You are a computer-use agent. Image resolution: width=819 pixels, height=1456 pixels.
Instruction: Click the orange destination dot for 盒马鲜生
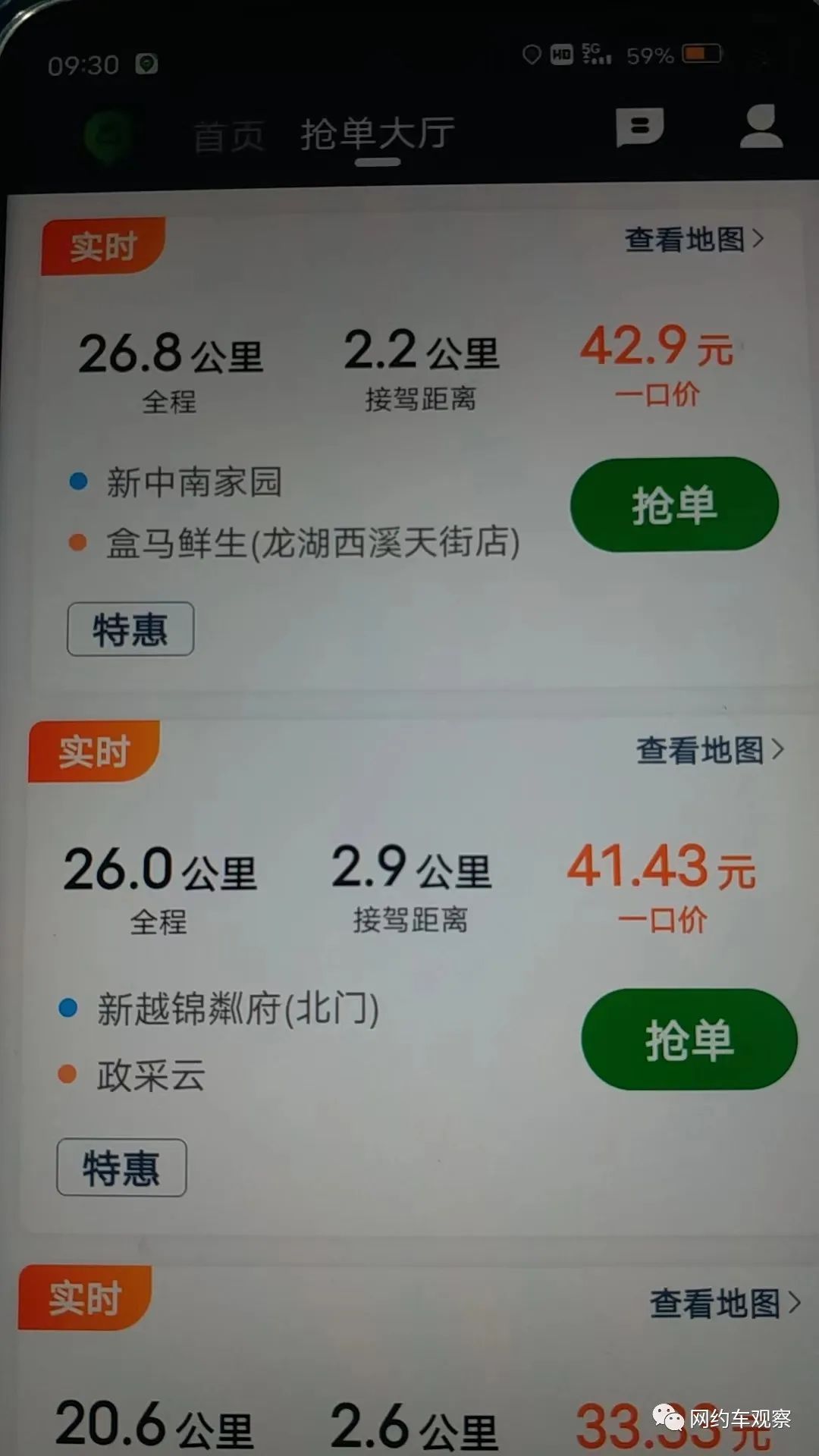pyautogui.click(x=78, y=540)
